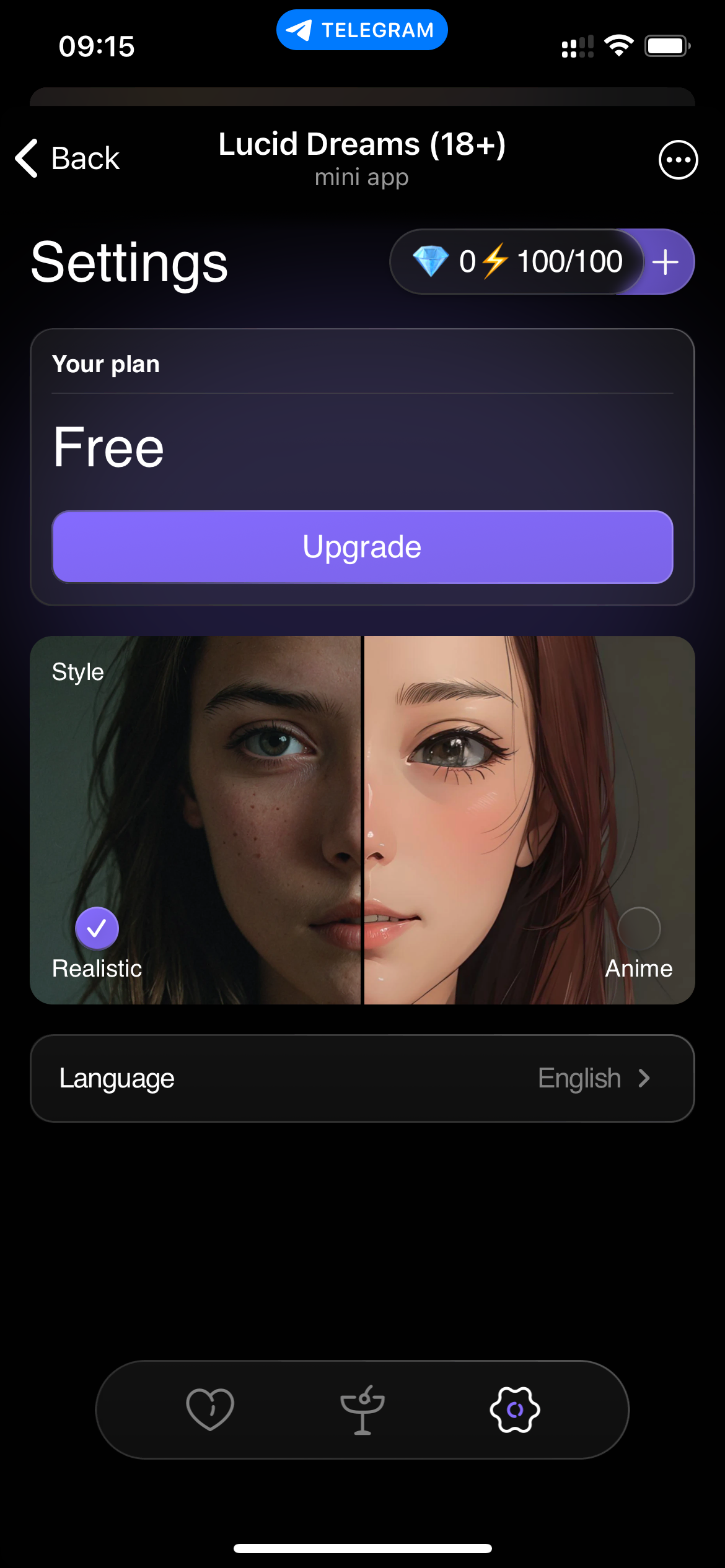Add more gems with the plus button
Viewport: 725px width, 1568px height.
[x=666, y=262]
